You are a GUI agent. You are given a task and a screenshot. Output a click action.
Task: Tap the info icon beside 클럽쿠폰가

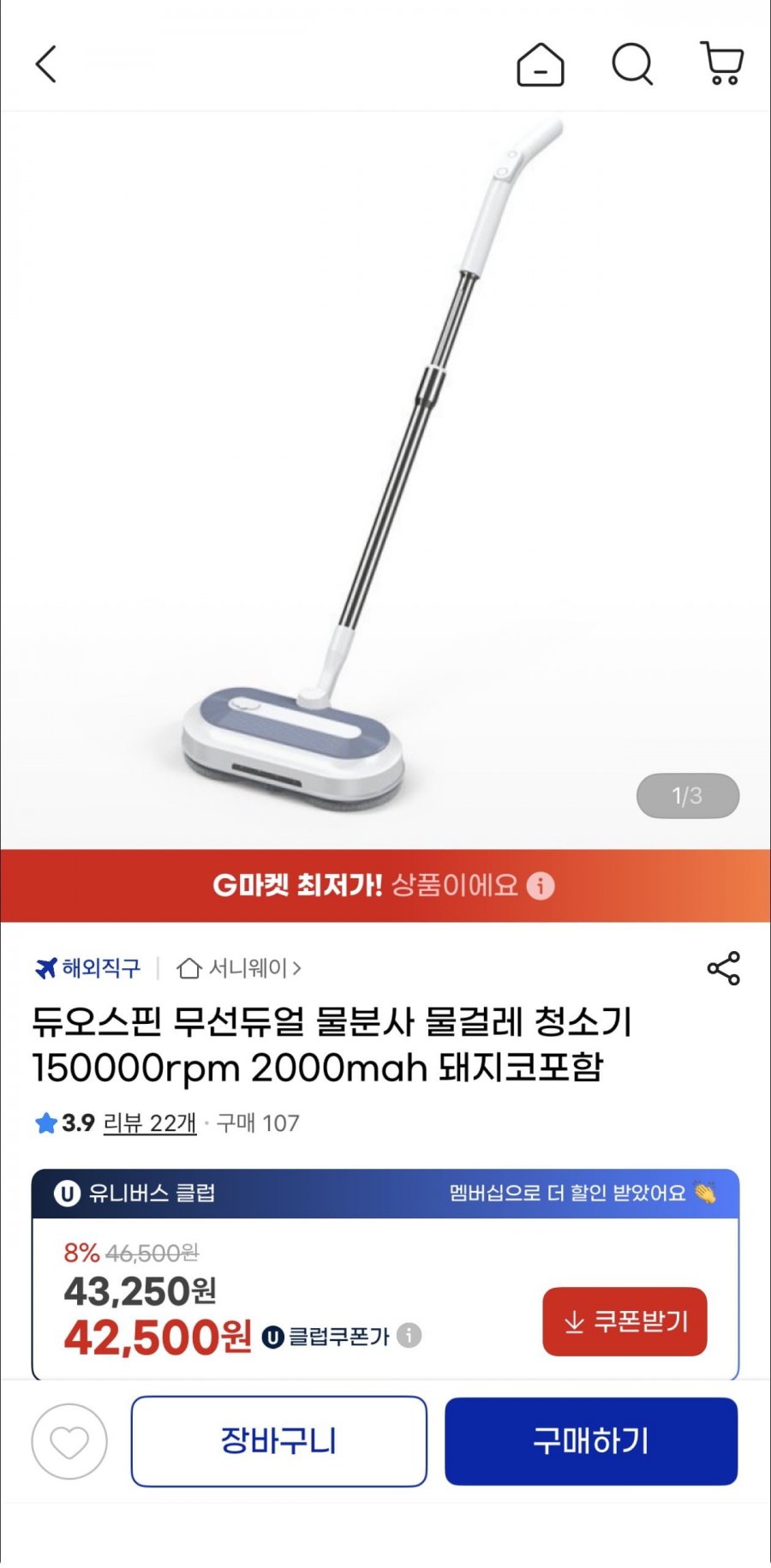coord(409,1337)
